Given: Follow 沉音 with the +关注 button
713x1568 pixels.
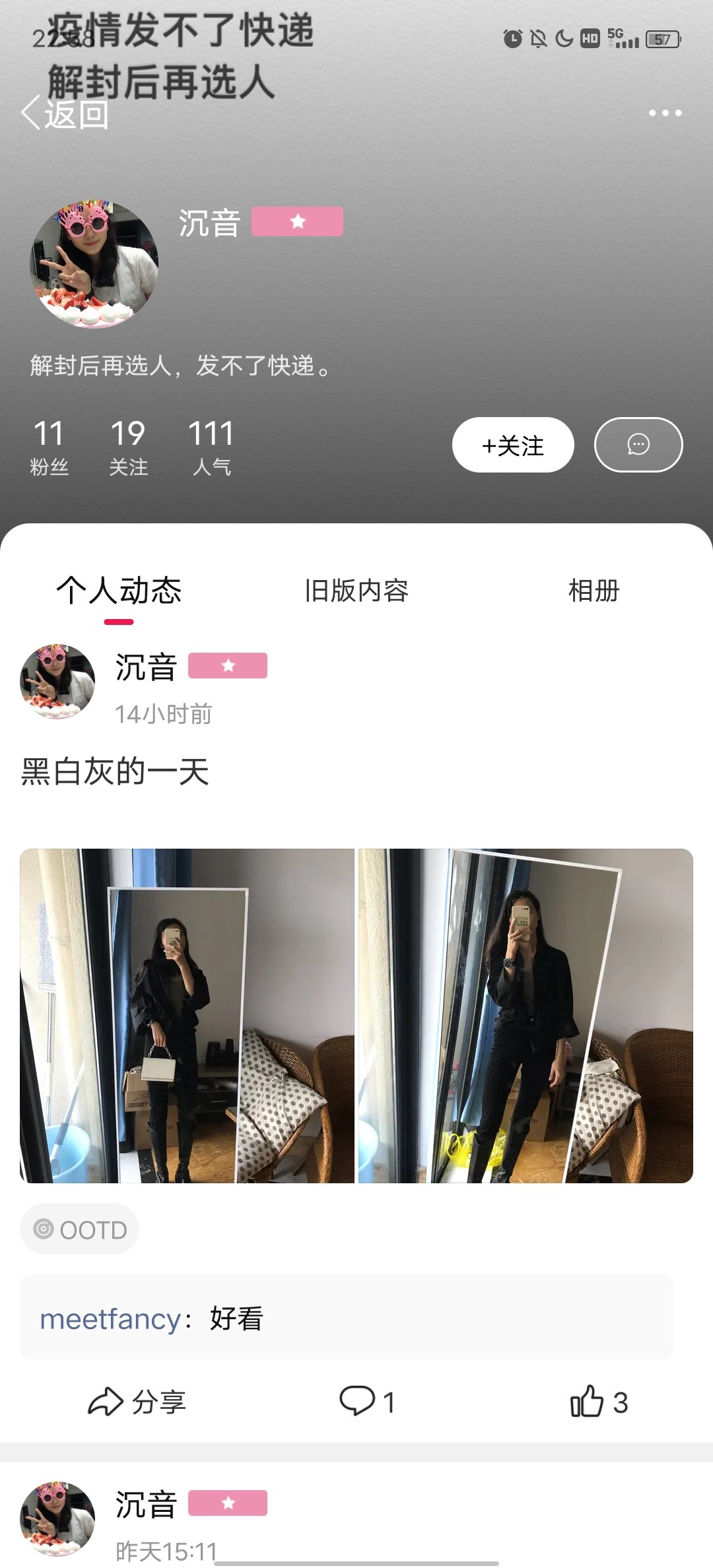Looking at the screenshot, I should (x=513, y=445).
